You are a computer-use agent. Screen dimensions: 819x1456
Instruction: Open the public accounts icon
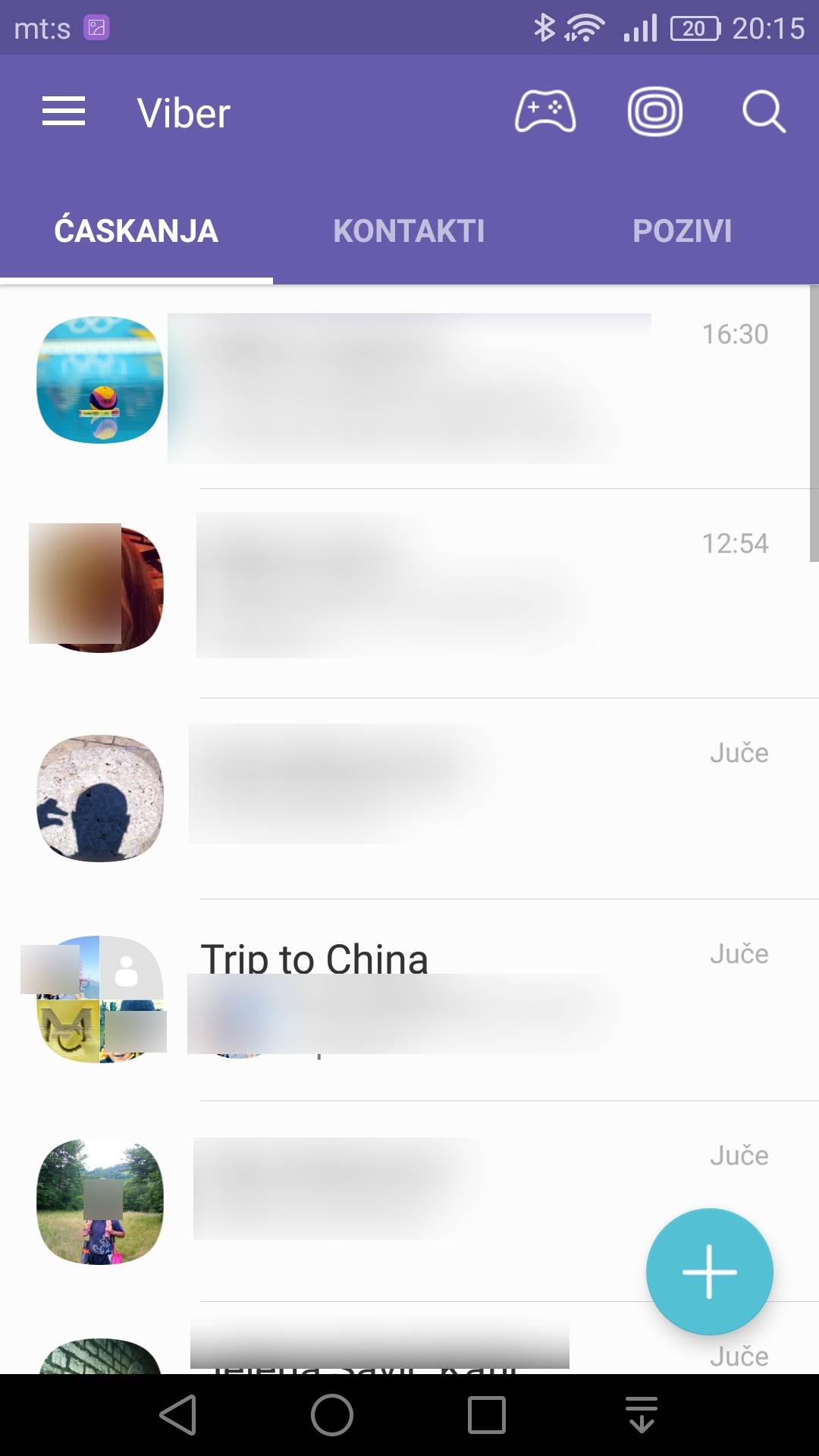point(655,112)
